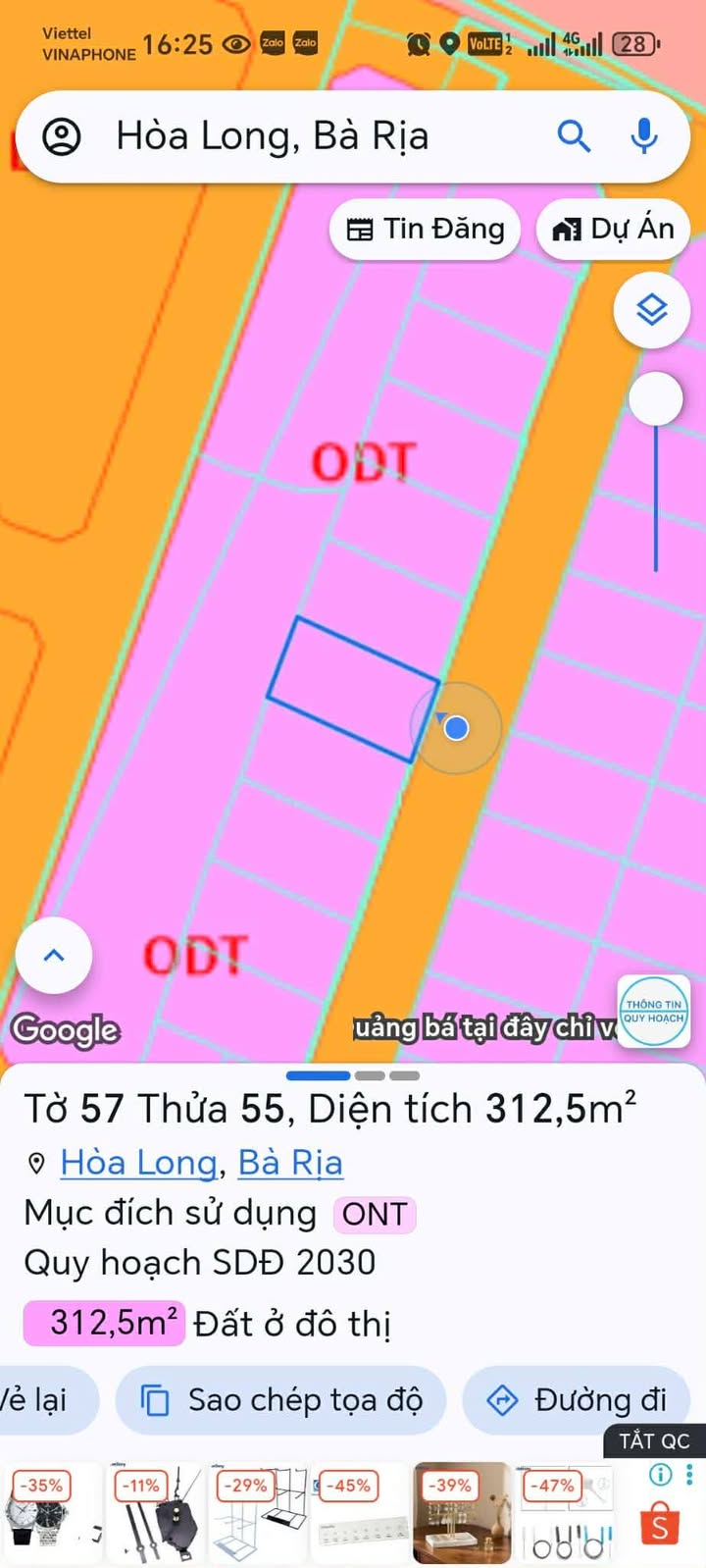Viewport: 706px width, 1568px height.
Task: Dismiss ads with TẮT QC
Action: click(x=654, y=1441)
